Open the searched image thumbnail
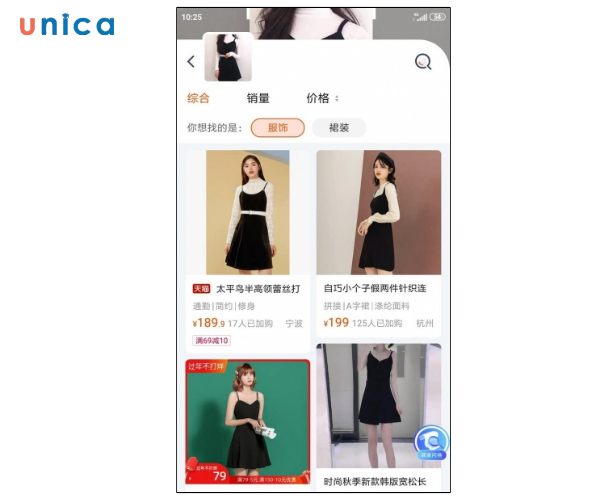Image resolution: width=600 pixels, height=500 pixels. click(228, 58)
